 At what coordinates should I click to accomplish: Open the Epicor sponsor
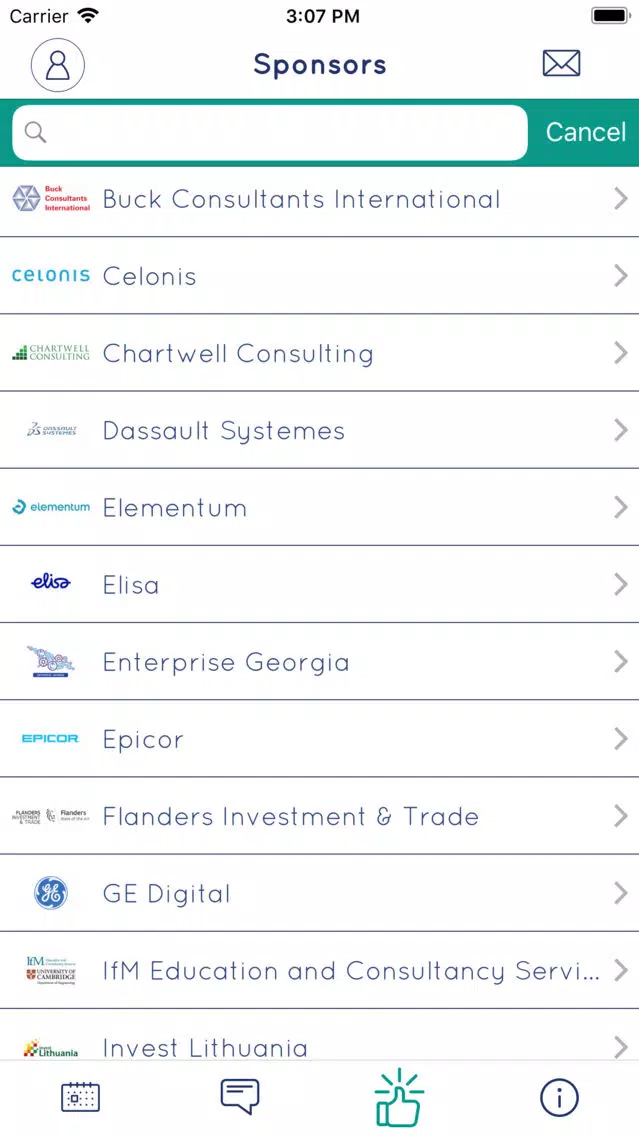click(x=320, y=739)
